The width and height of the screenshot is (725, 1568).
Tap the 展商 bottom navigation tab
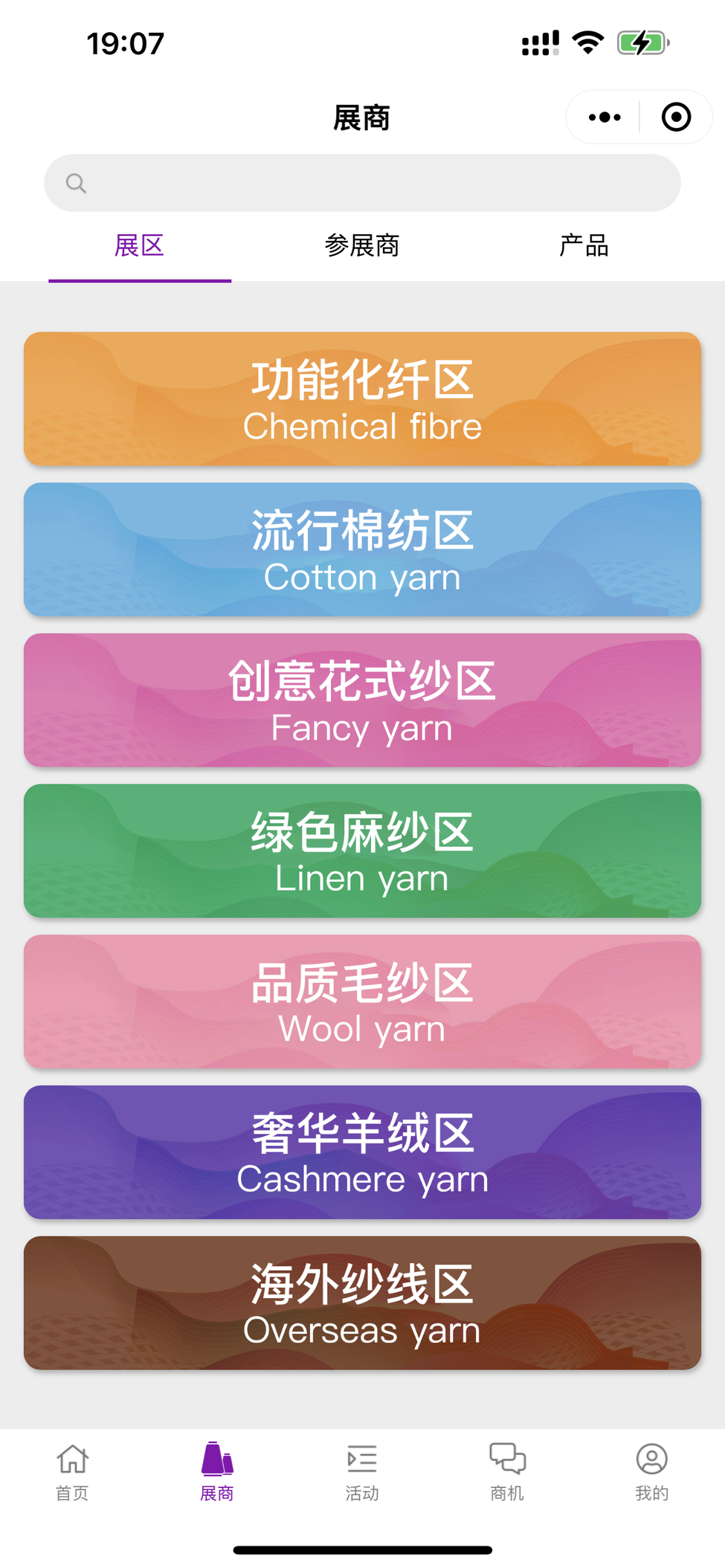(217, 1471)
